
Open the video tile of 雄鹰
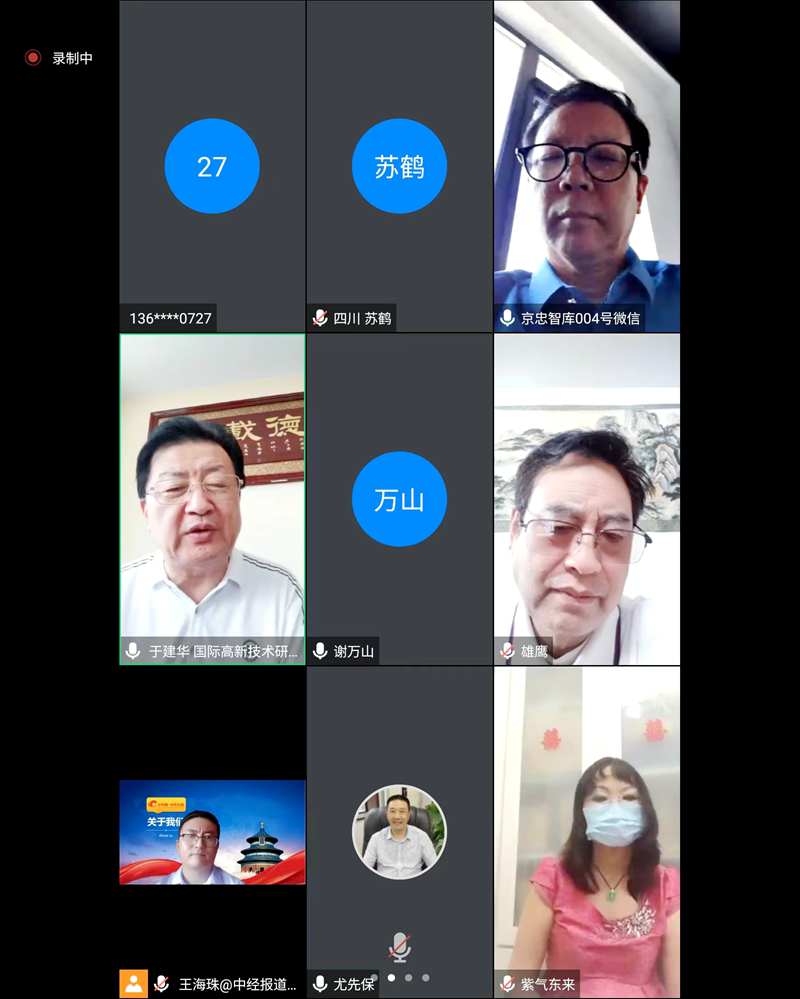tap(587, 499)
